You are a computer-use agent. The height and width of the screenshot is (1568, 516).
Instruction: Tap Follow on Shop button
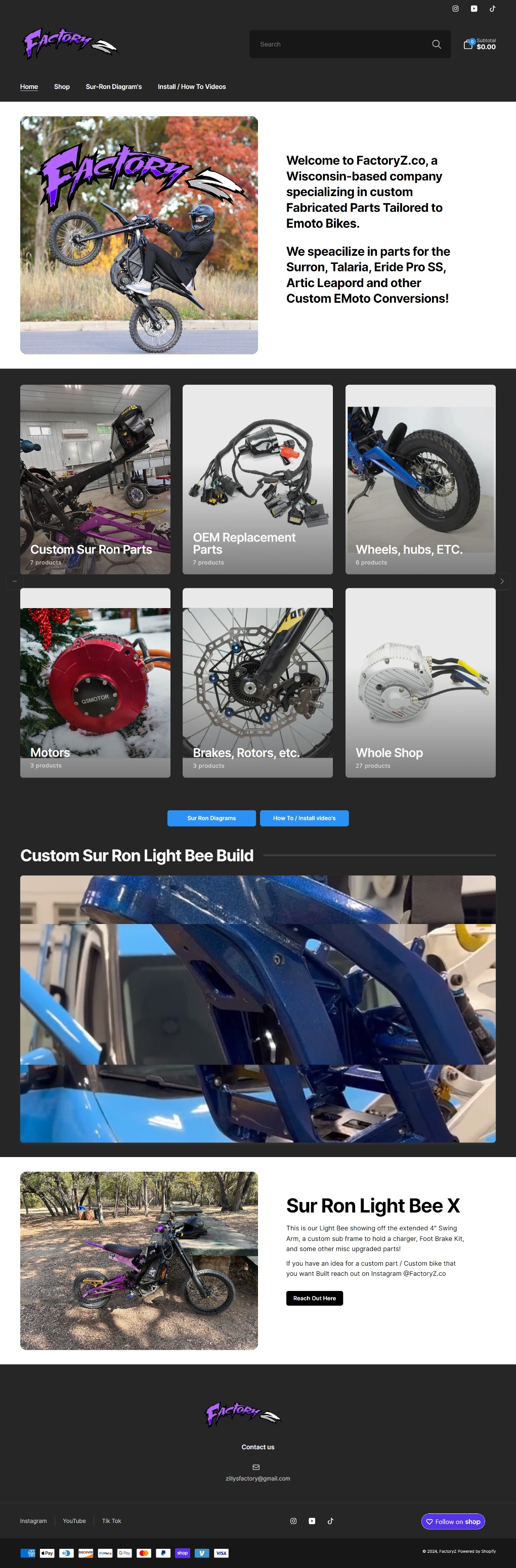[x=453, y=1521]
